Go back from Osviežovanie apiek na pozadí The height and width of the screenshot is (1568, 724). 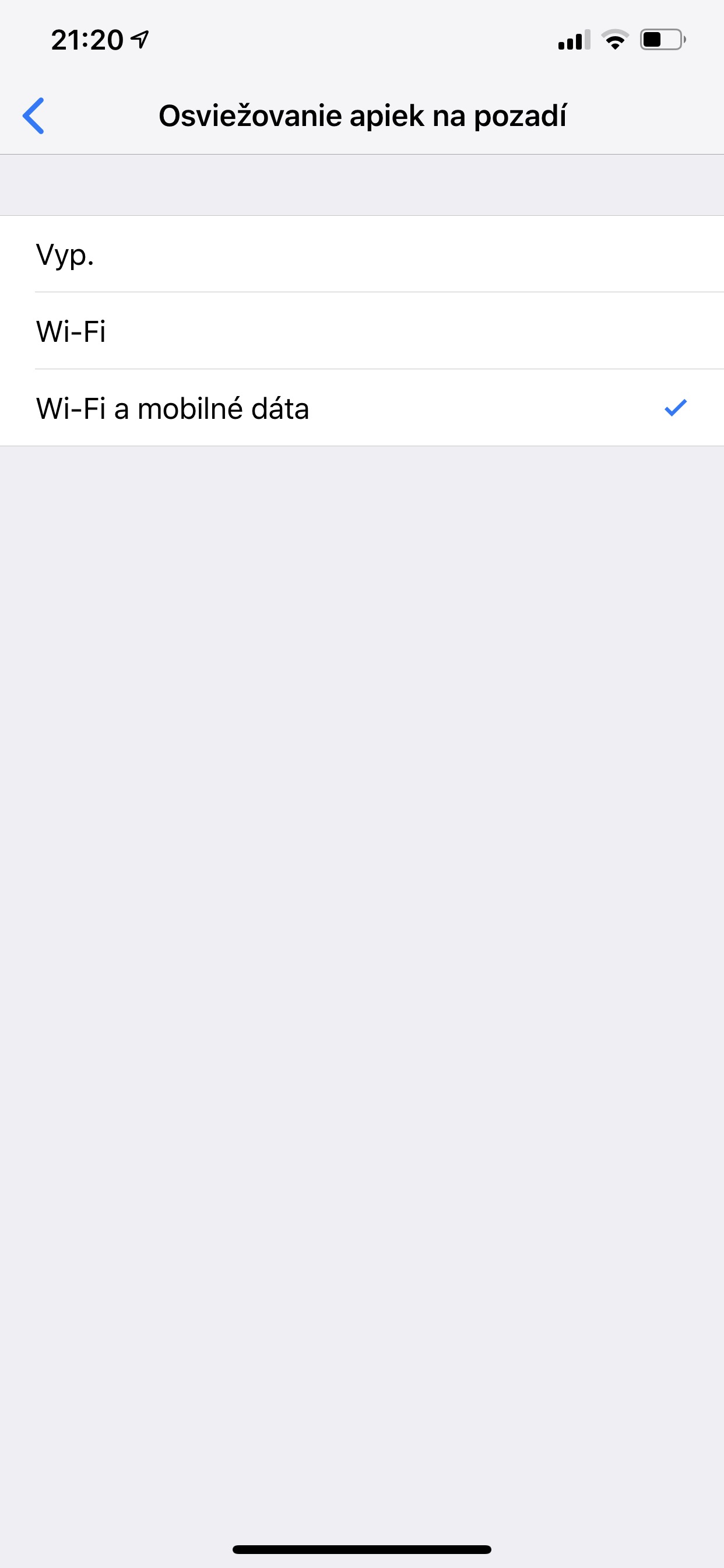[x=33, y=116]
